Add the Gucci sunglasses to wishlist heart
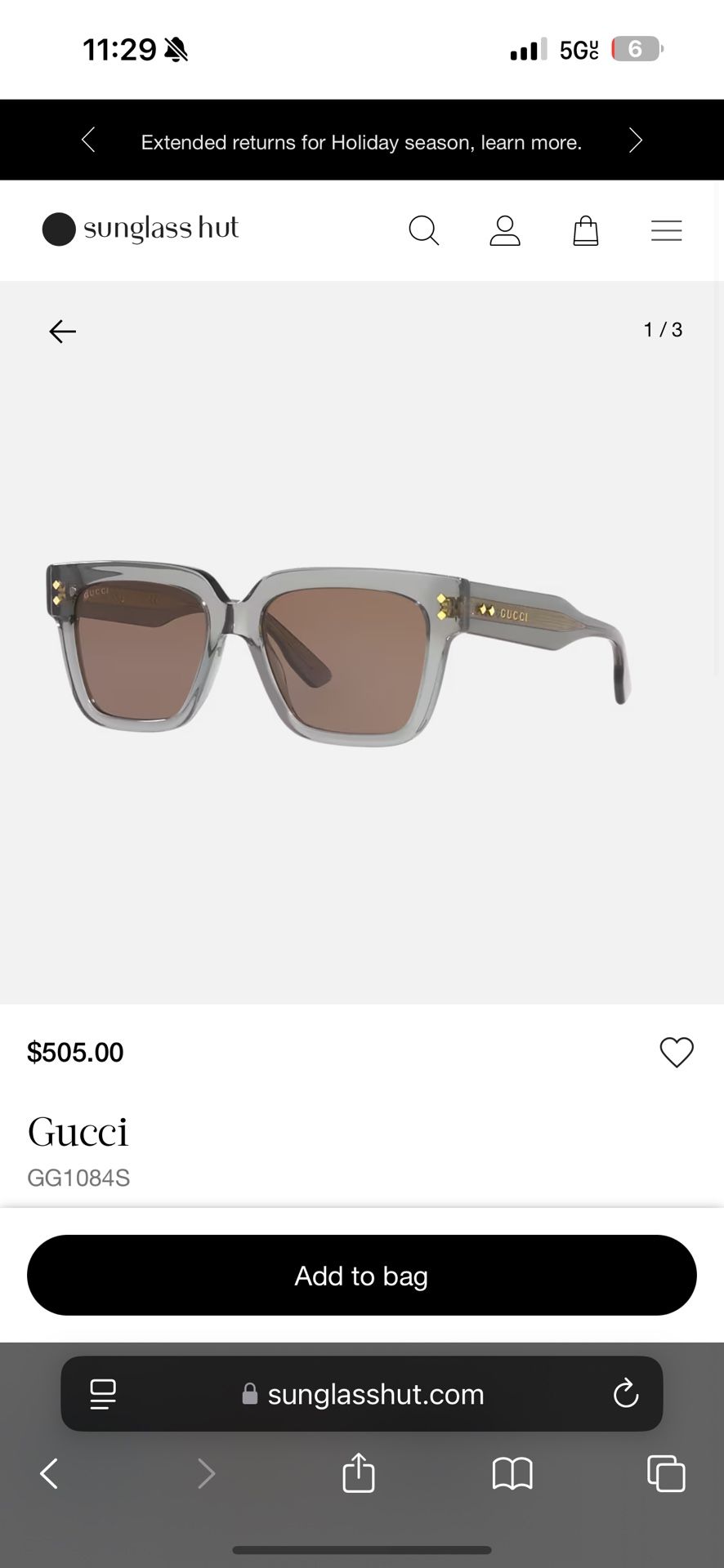 tap(676, 1053)
